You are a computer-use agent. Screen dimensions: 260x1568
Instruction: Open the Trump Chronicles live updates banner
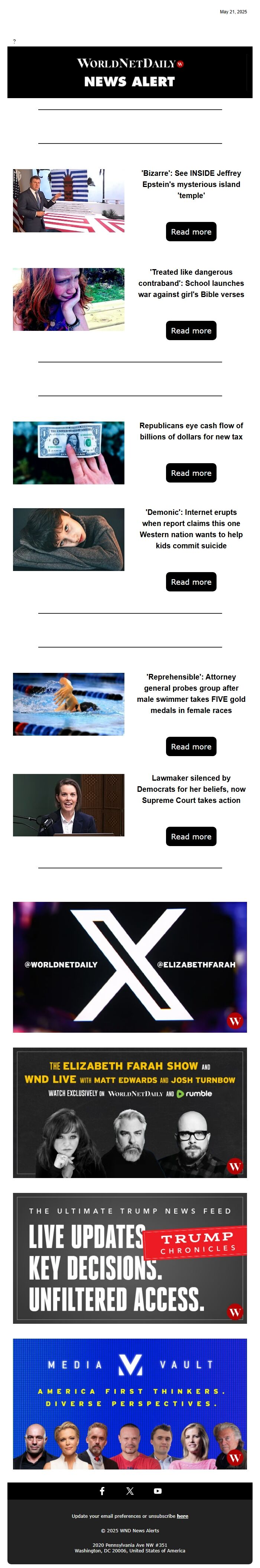pos(129,1258)
